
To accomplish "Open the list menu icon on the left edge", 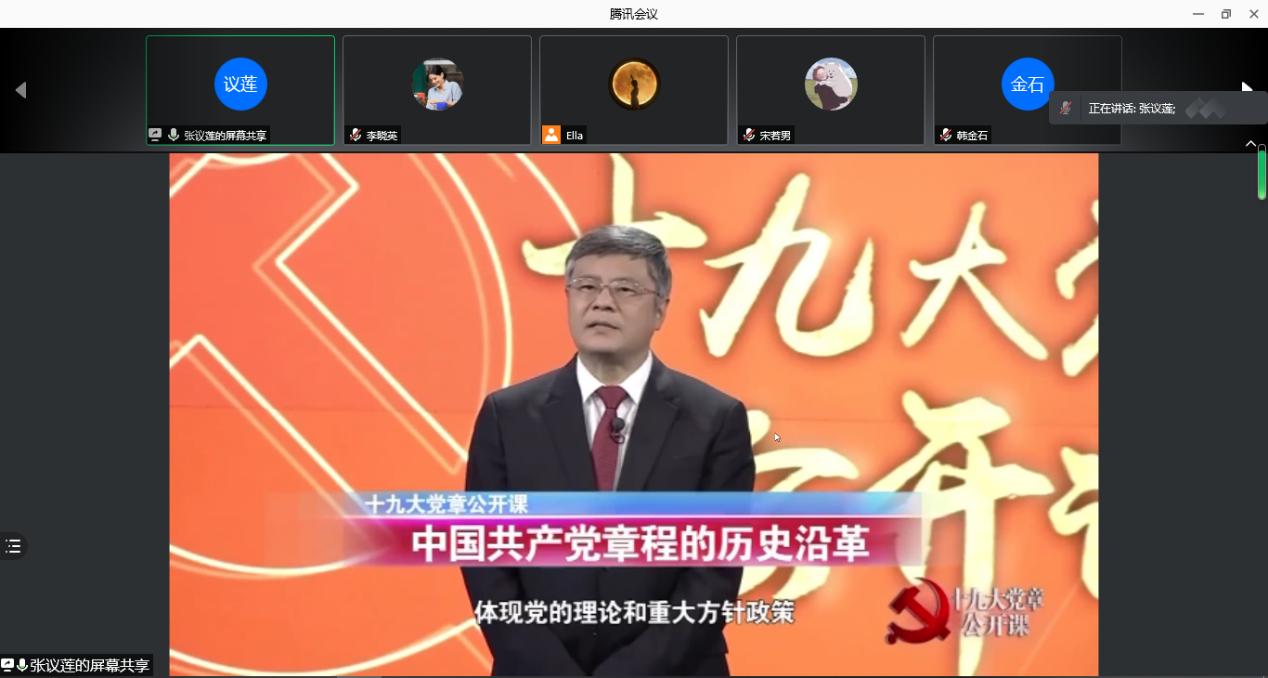I will click(13, 546).
